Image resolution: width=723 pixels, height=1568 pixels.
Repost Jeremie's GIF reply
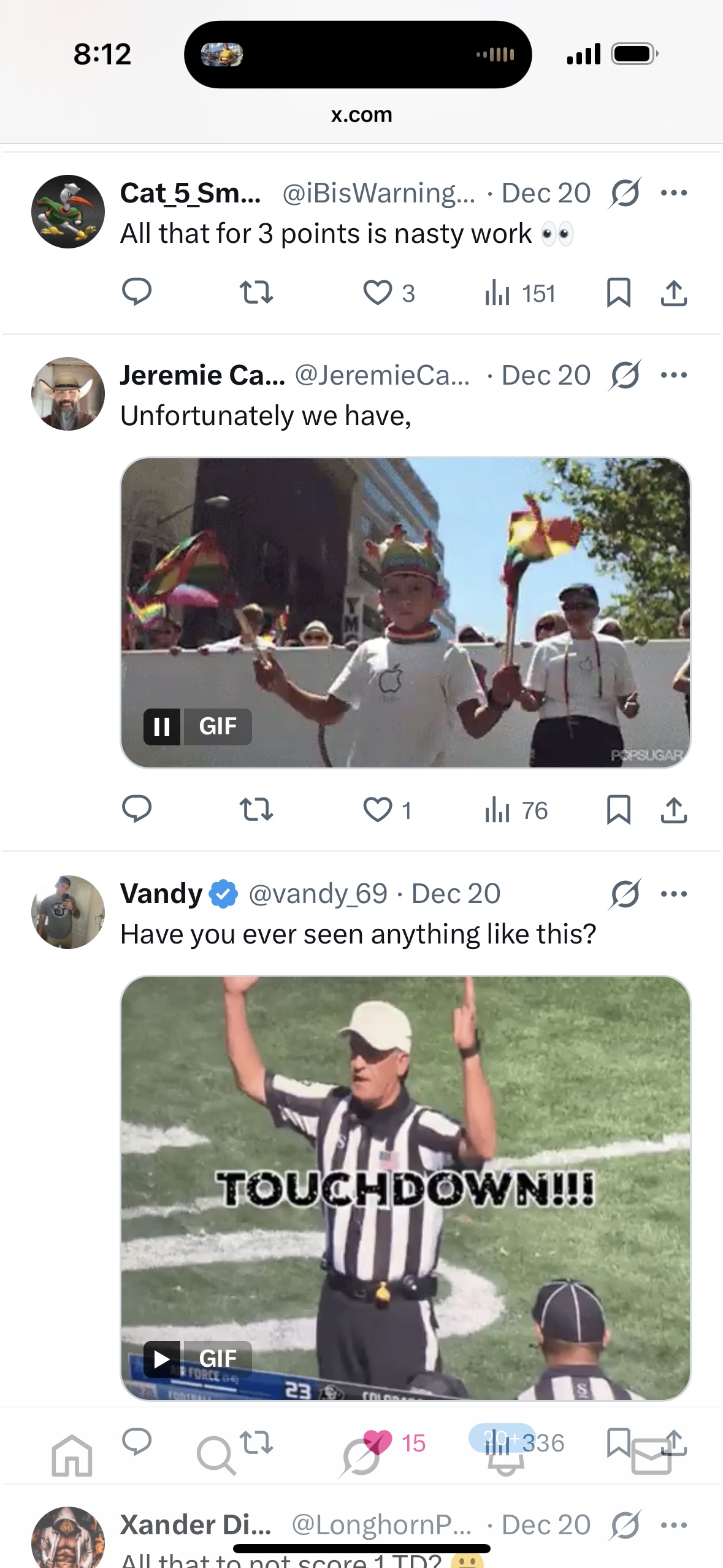(256, 810)
